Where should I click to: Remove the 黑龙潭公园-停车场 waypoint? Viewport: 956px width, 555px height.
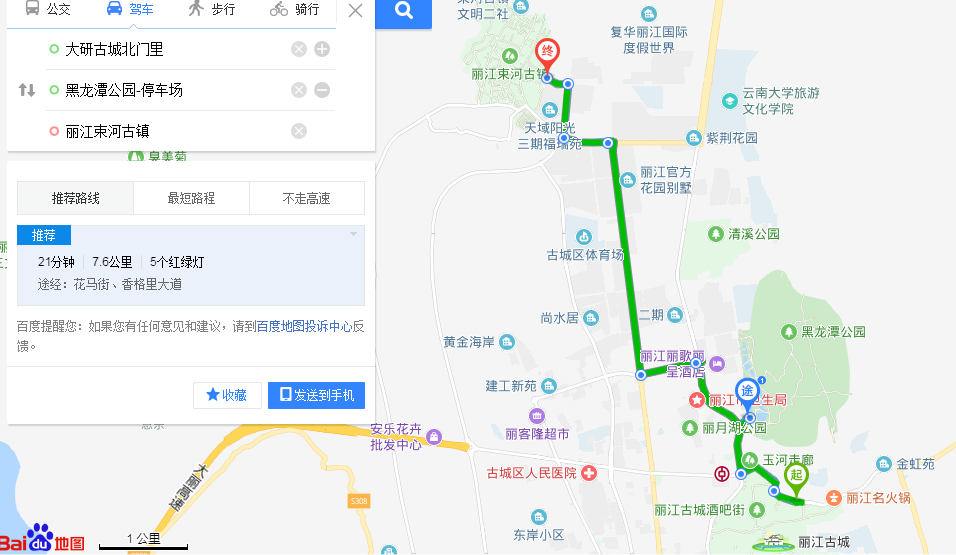click(x=322, y=90)
